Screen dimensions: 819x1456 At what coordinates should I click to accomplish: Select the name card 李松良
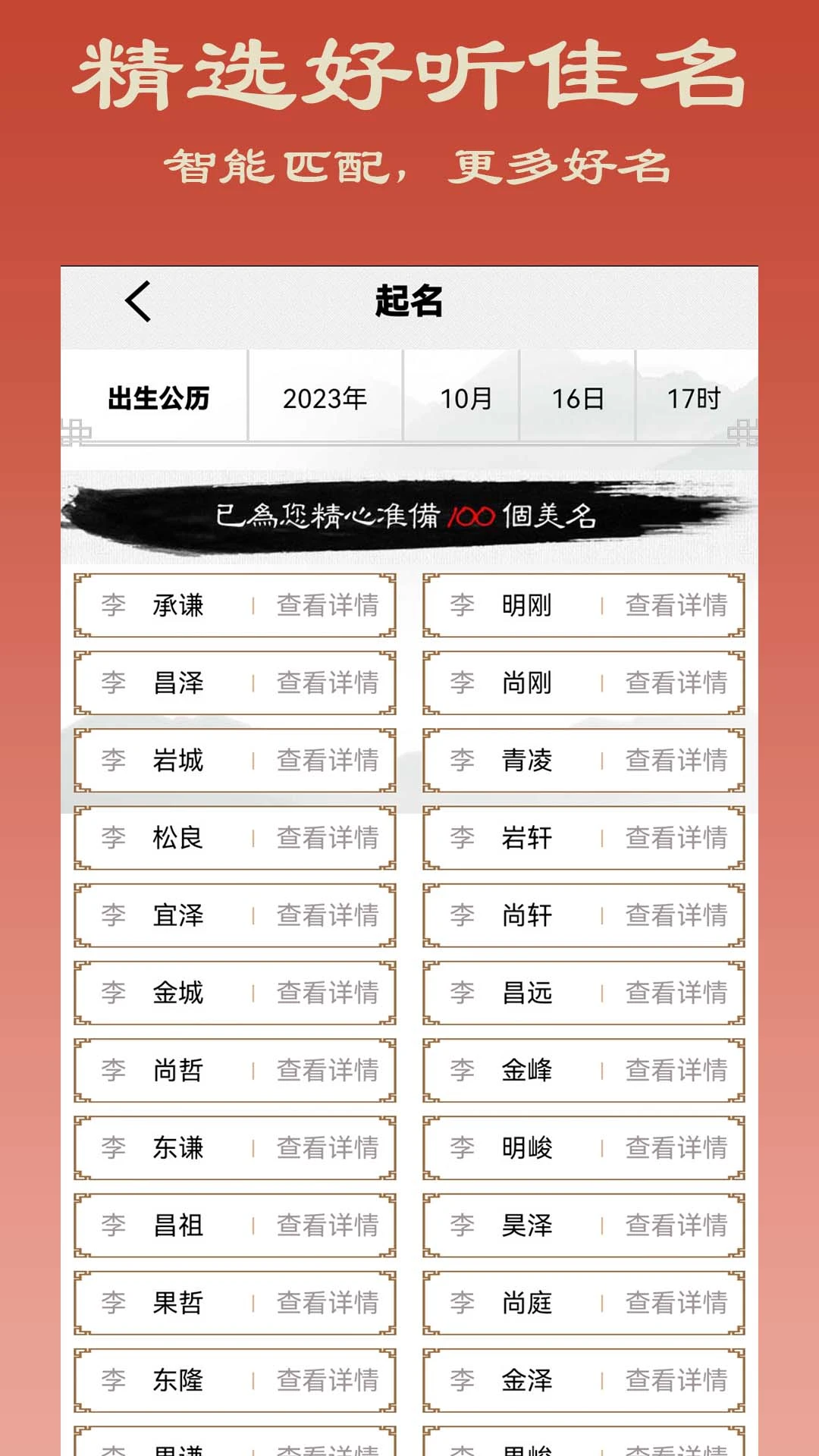click(x=236, y=838)
